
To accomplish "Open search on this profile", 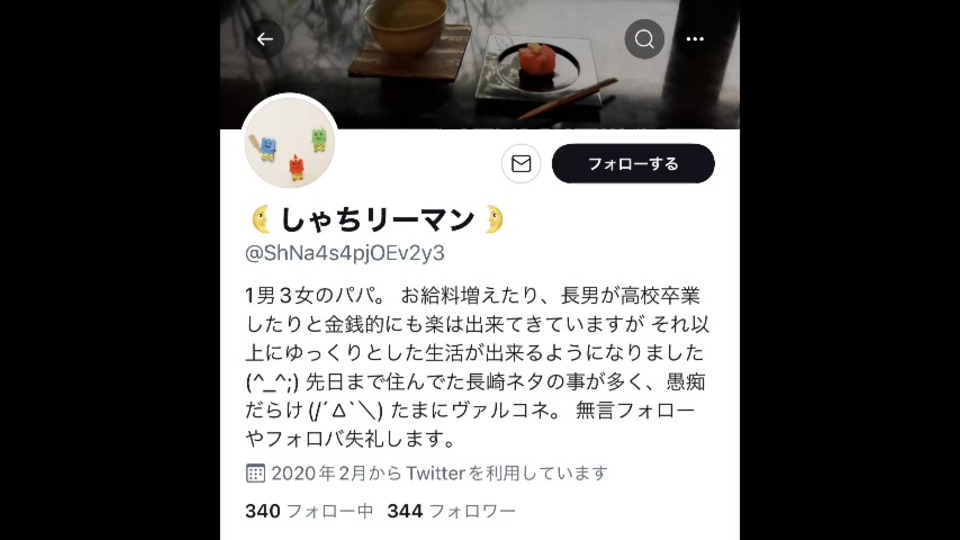I will click(645, 39).
